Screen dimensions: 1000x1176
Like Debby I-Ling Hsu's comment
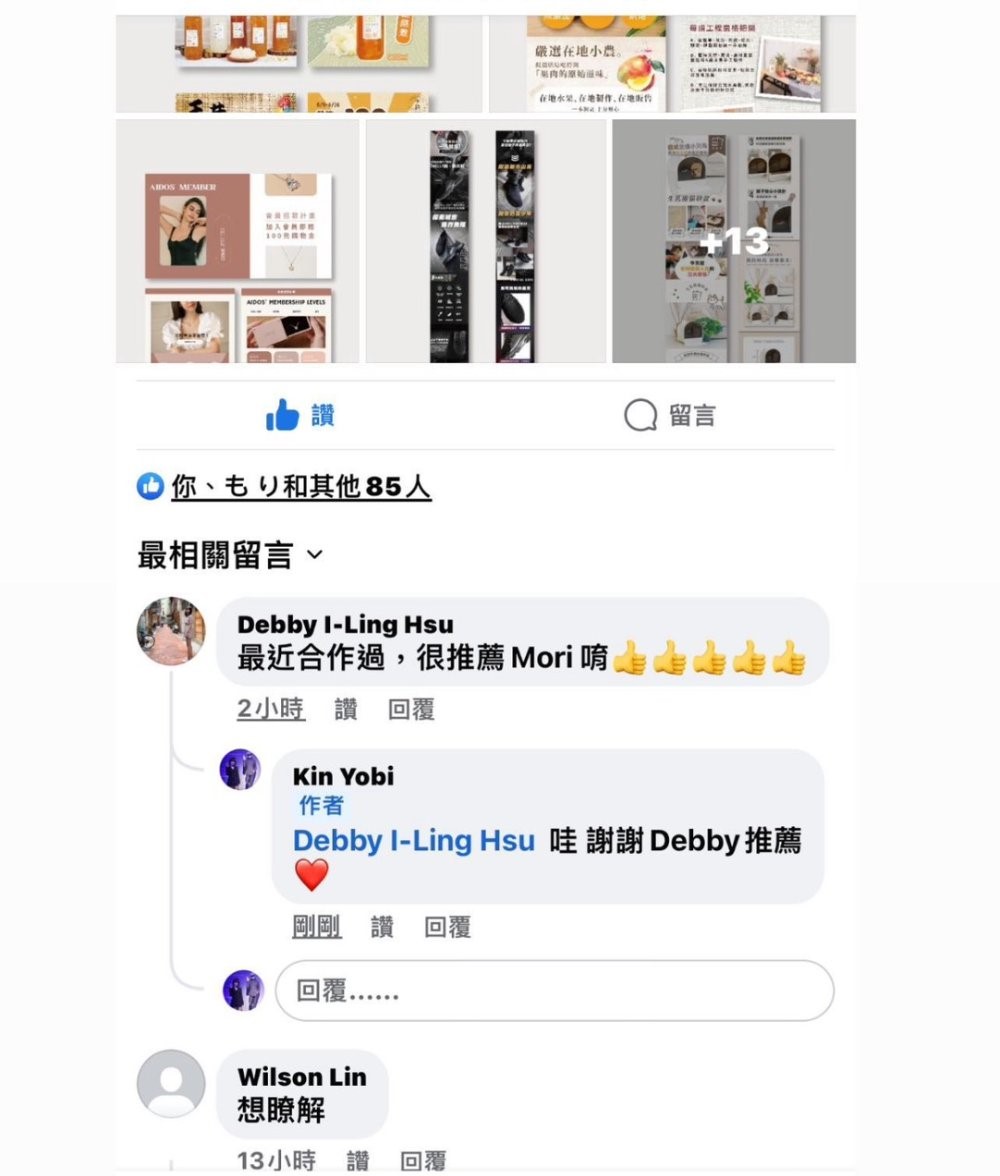coord(346,710)
